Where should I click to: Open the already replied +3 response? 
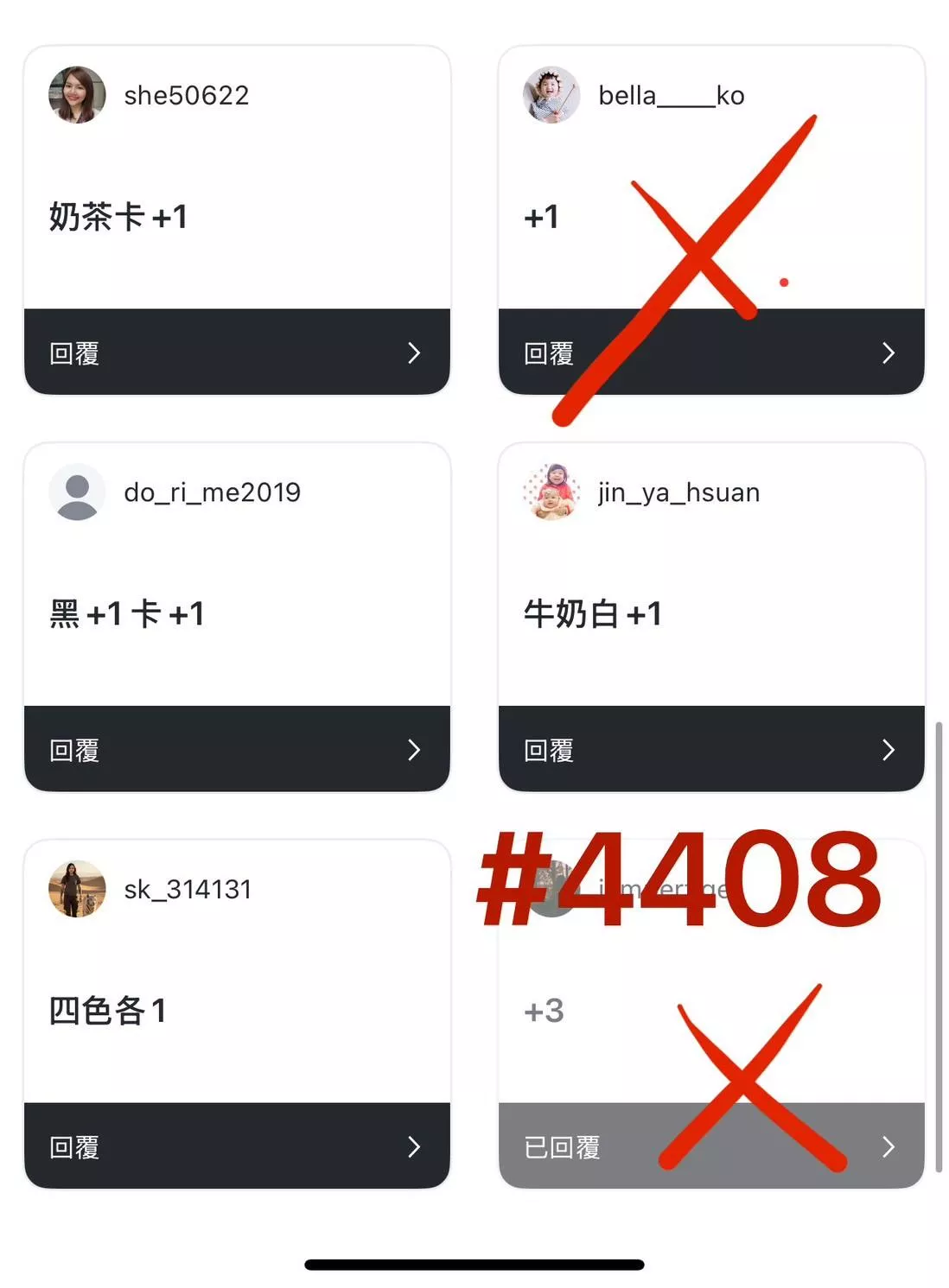[710, 1146]
